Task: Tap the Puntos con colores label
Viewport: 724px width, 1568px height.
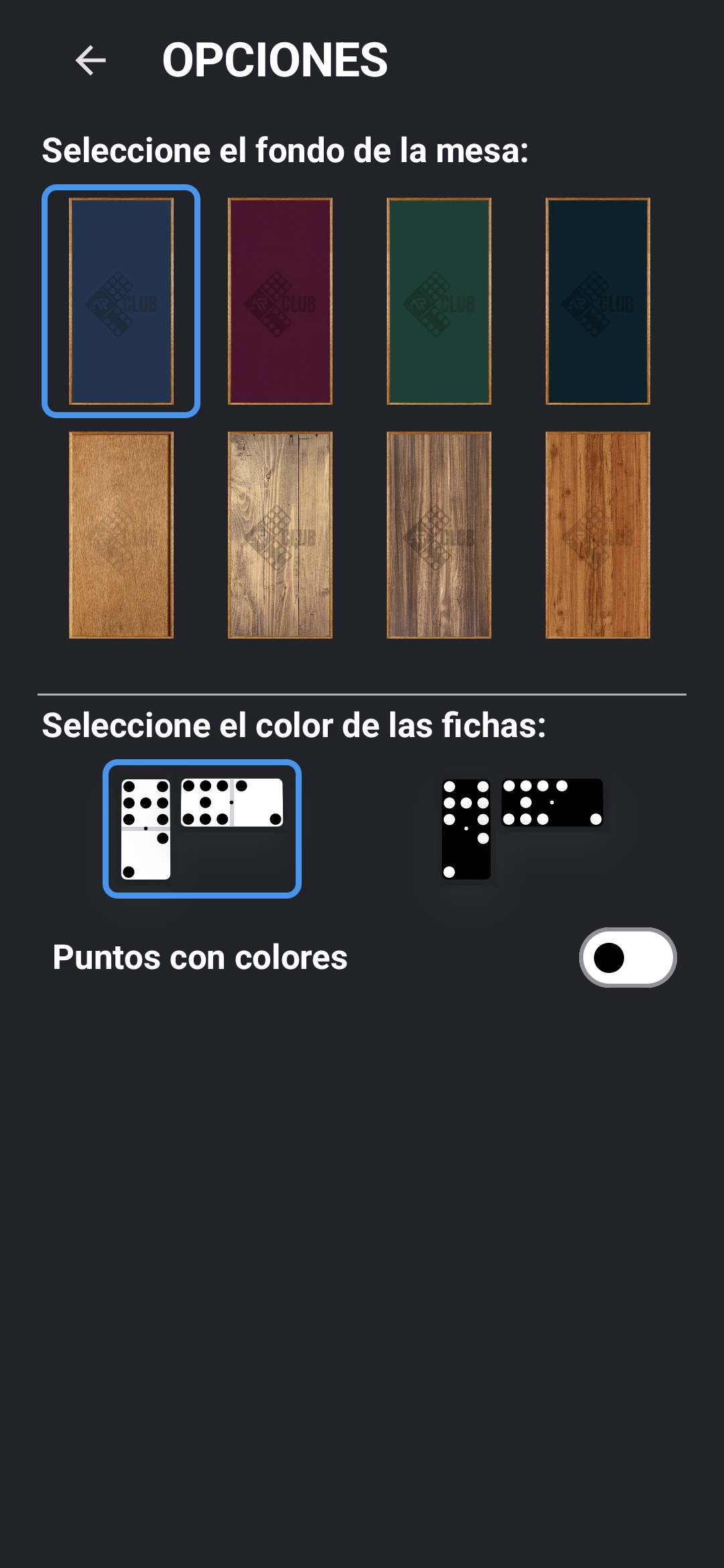Action: 199,957
